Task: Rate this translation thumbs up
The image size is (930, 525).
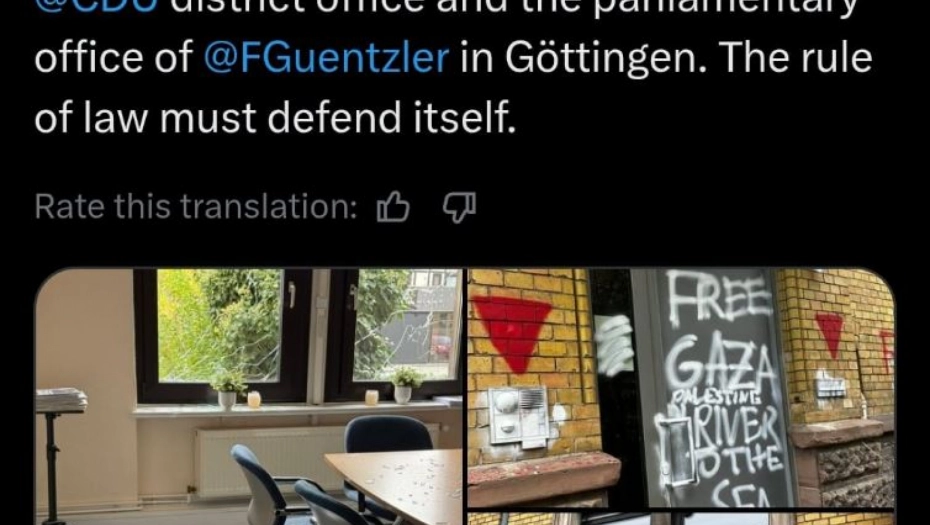Action: (393, 207)
